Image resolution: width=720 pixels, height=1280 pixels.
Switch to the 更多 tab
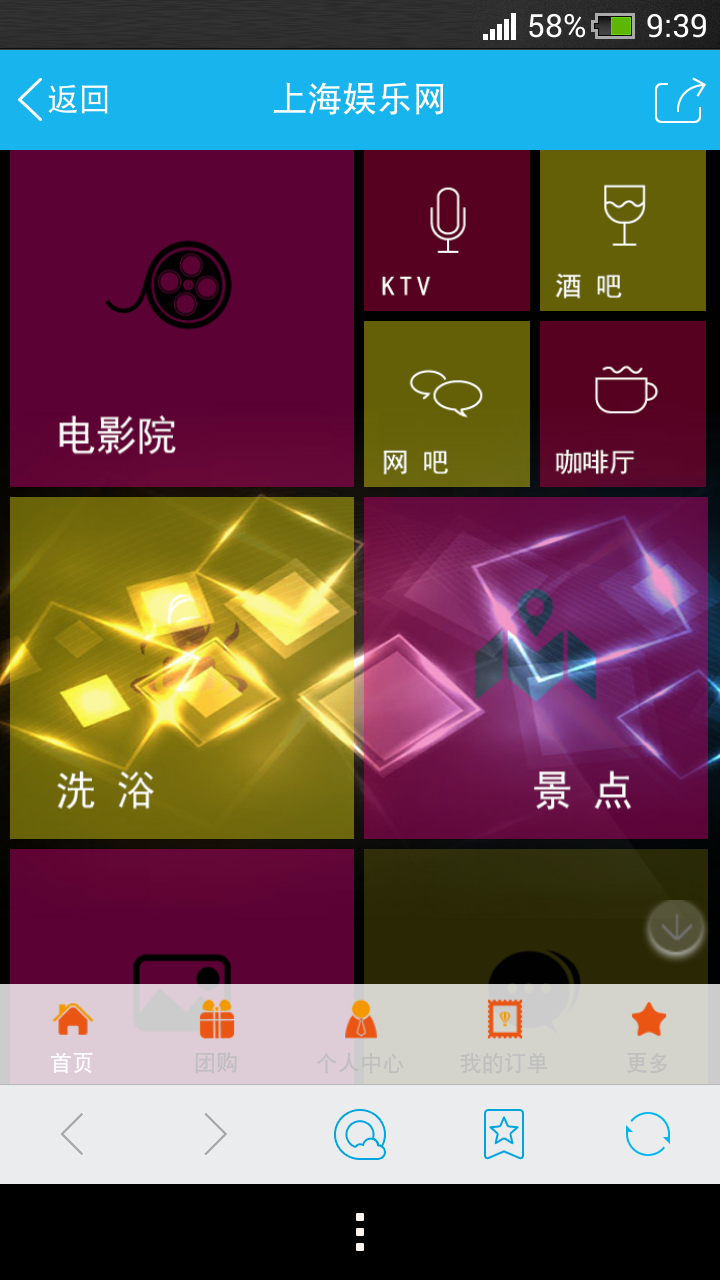click(648, 1035)
